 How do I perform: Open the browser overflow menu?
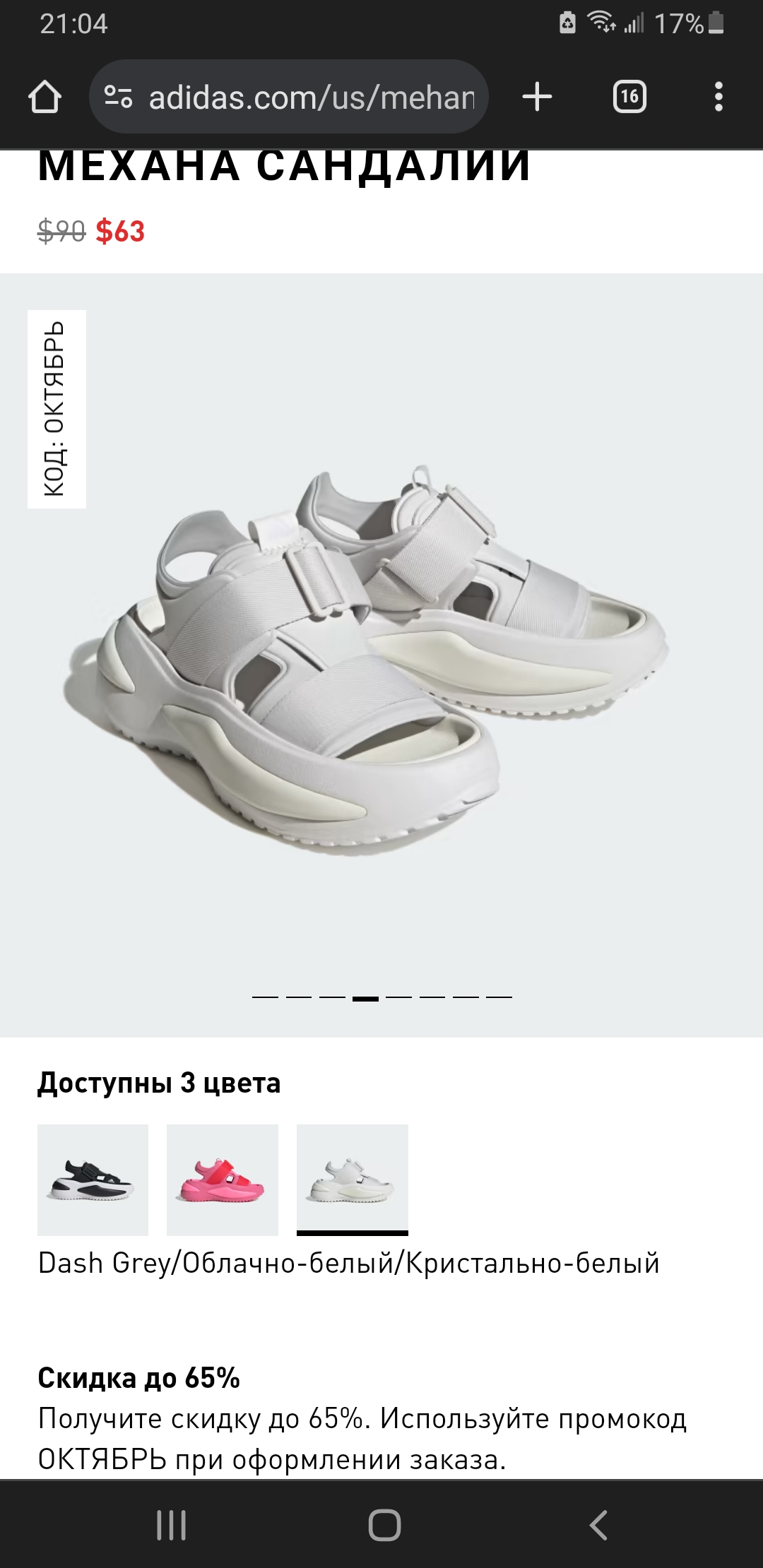point(718,97)
